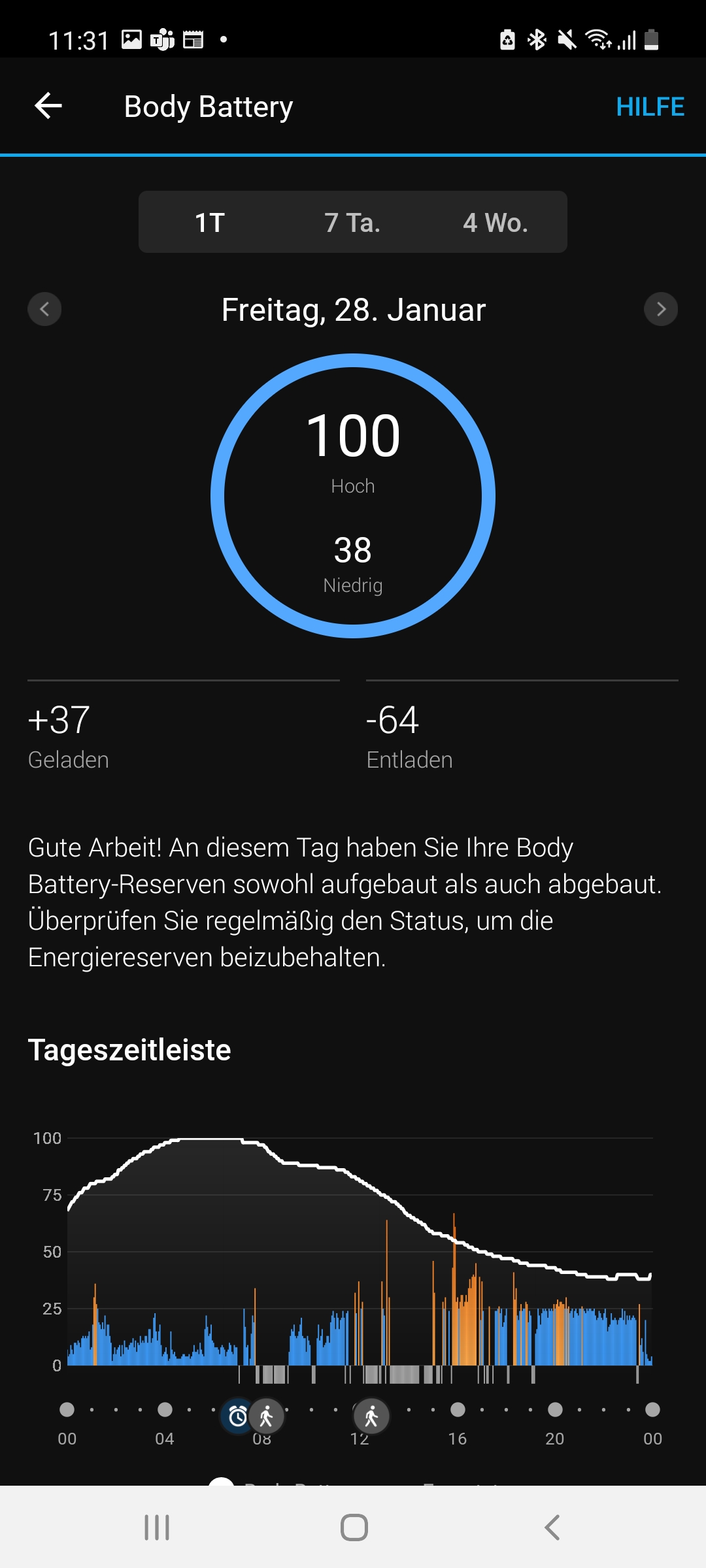
Task: Select the 1T day view
Action: tap(210, 223)
